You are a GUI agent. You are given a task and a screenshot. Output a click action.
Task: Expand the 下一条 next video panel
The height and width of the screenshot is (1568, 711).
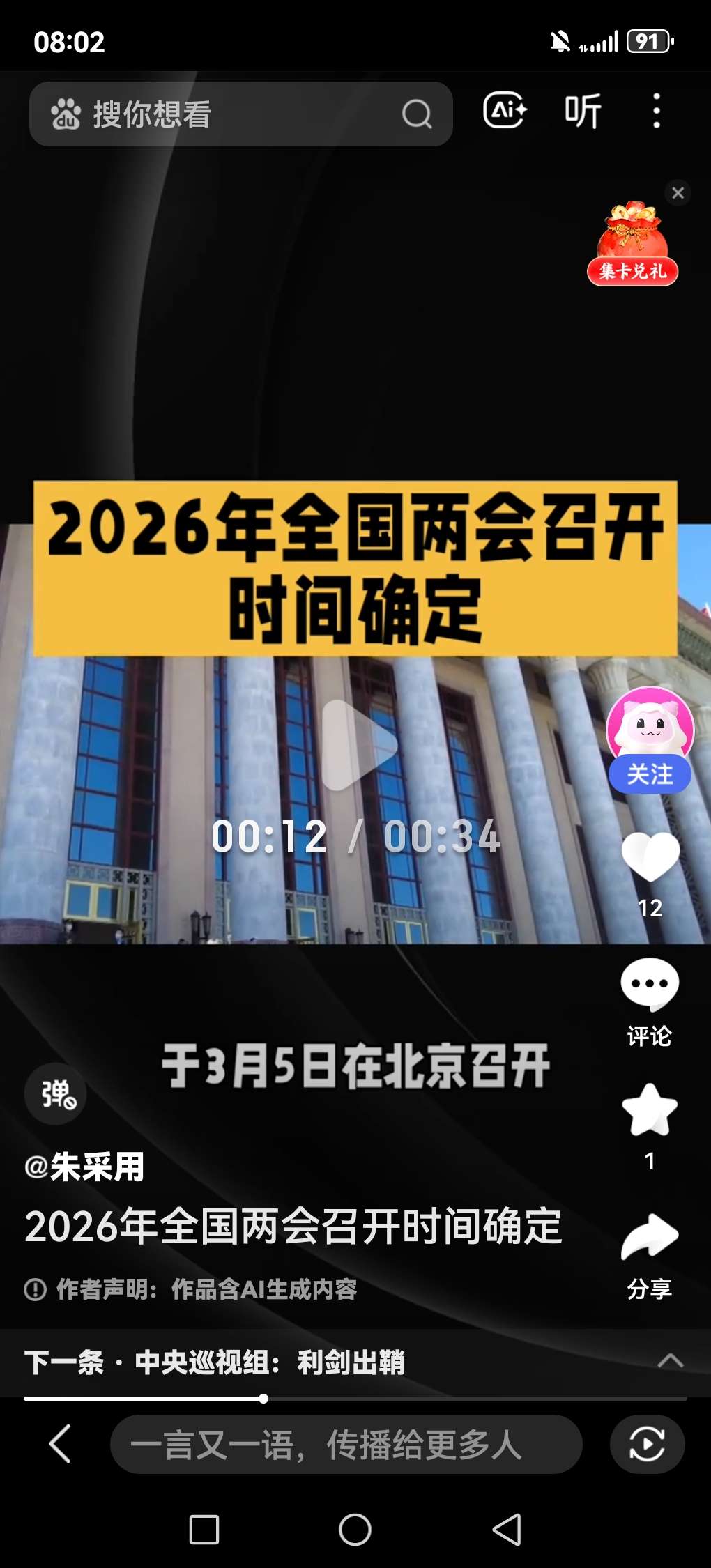click(670, 1361)
